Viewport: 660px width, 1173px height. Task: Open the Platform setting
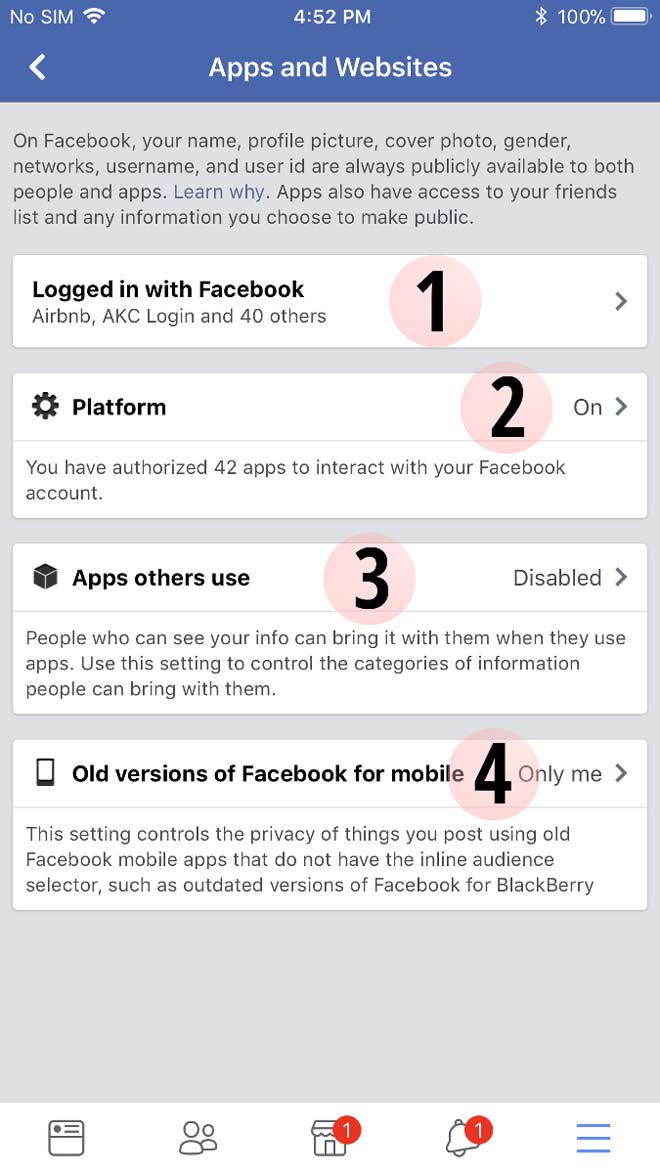[329, 407]
